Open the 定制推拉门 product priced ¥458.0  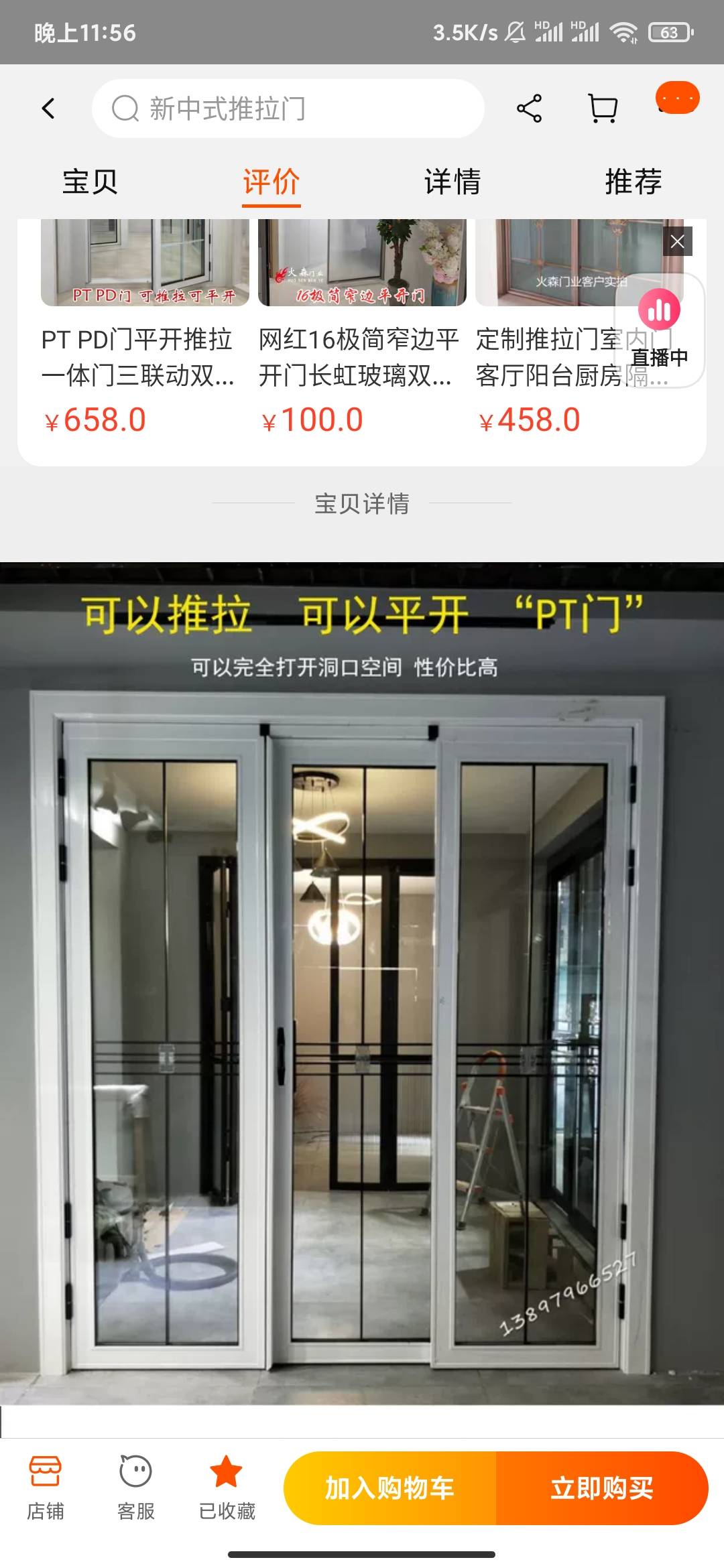543,355
